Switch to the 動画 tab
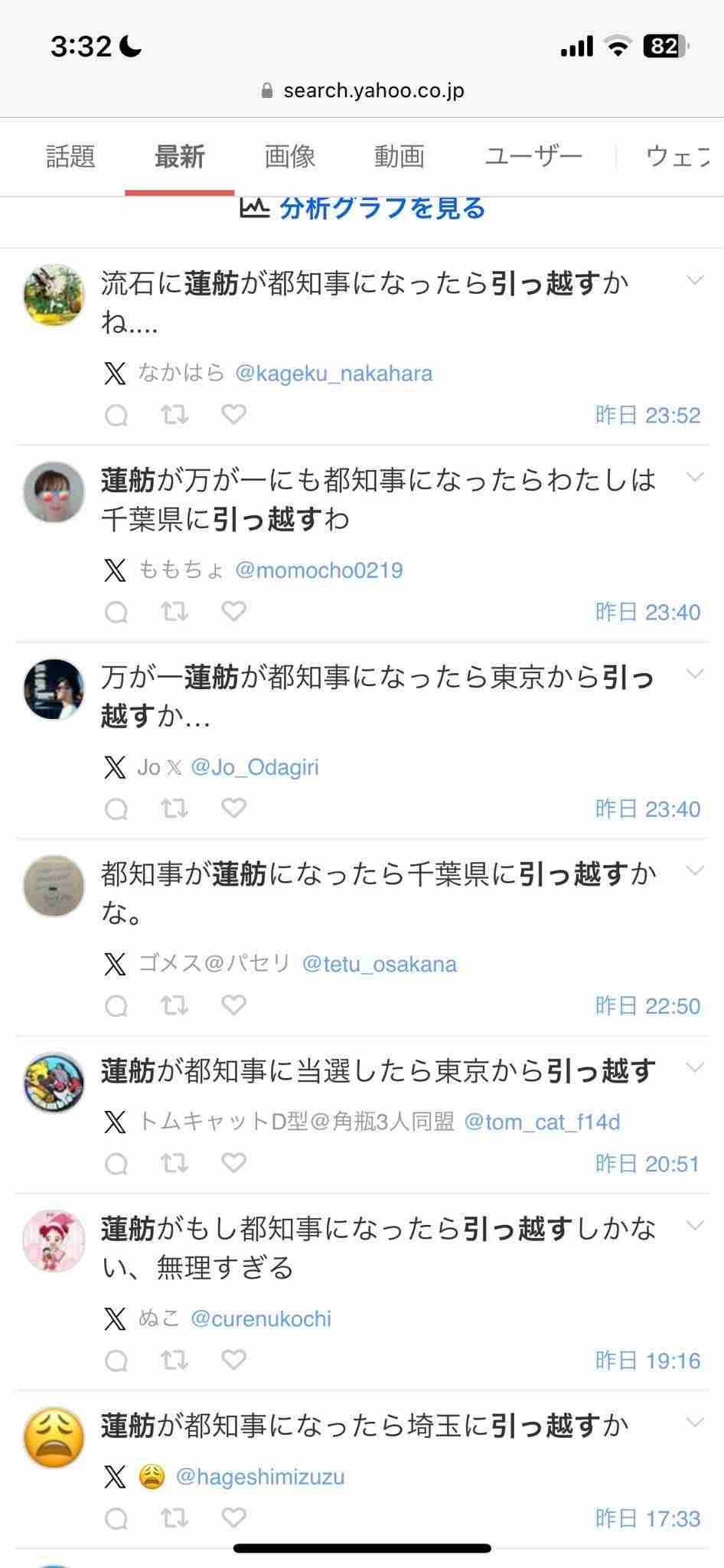The image size is (724, 1568). [x=399, y=157]
